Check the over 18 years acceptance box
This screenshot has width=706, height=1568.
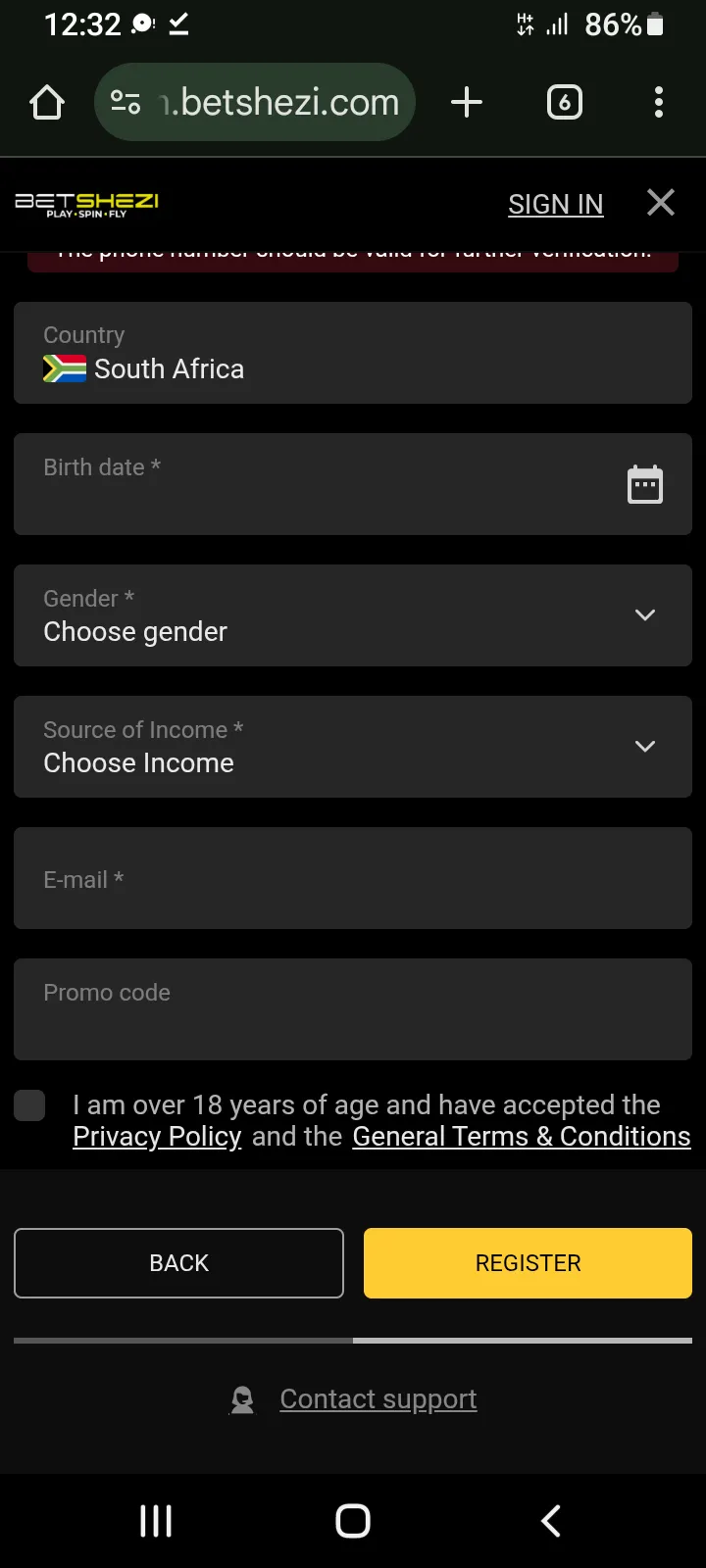(29, 1104)
